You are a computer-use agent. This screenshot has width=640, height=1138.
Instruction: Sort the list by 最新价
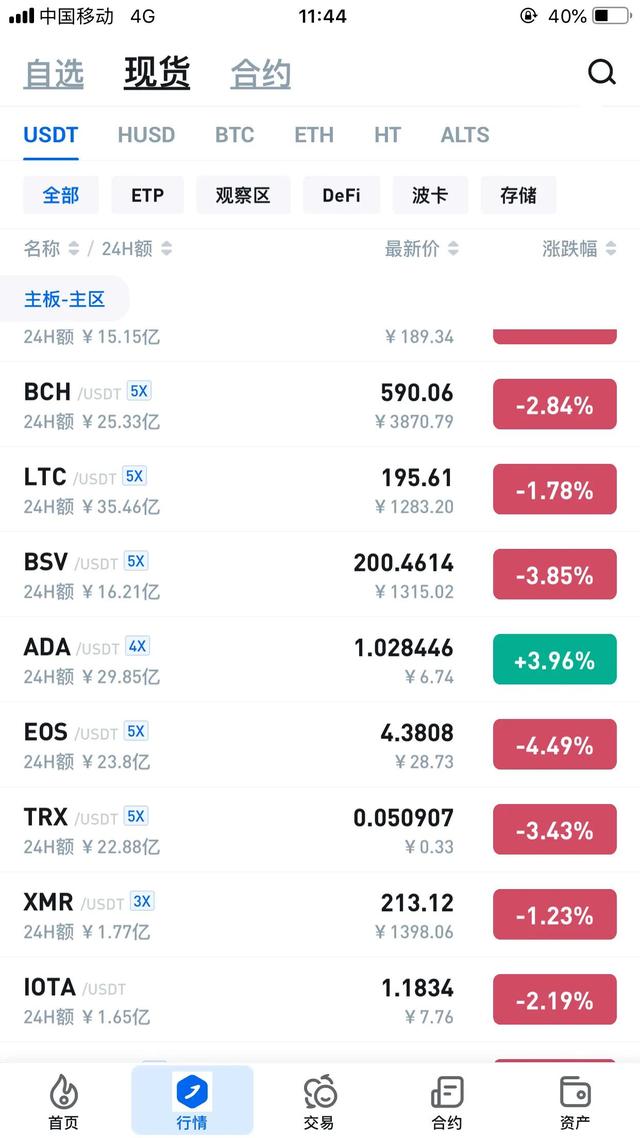click(421, 249)
